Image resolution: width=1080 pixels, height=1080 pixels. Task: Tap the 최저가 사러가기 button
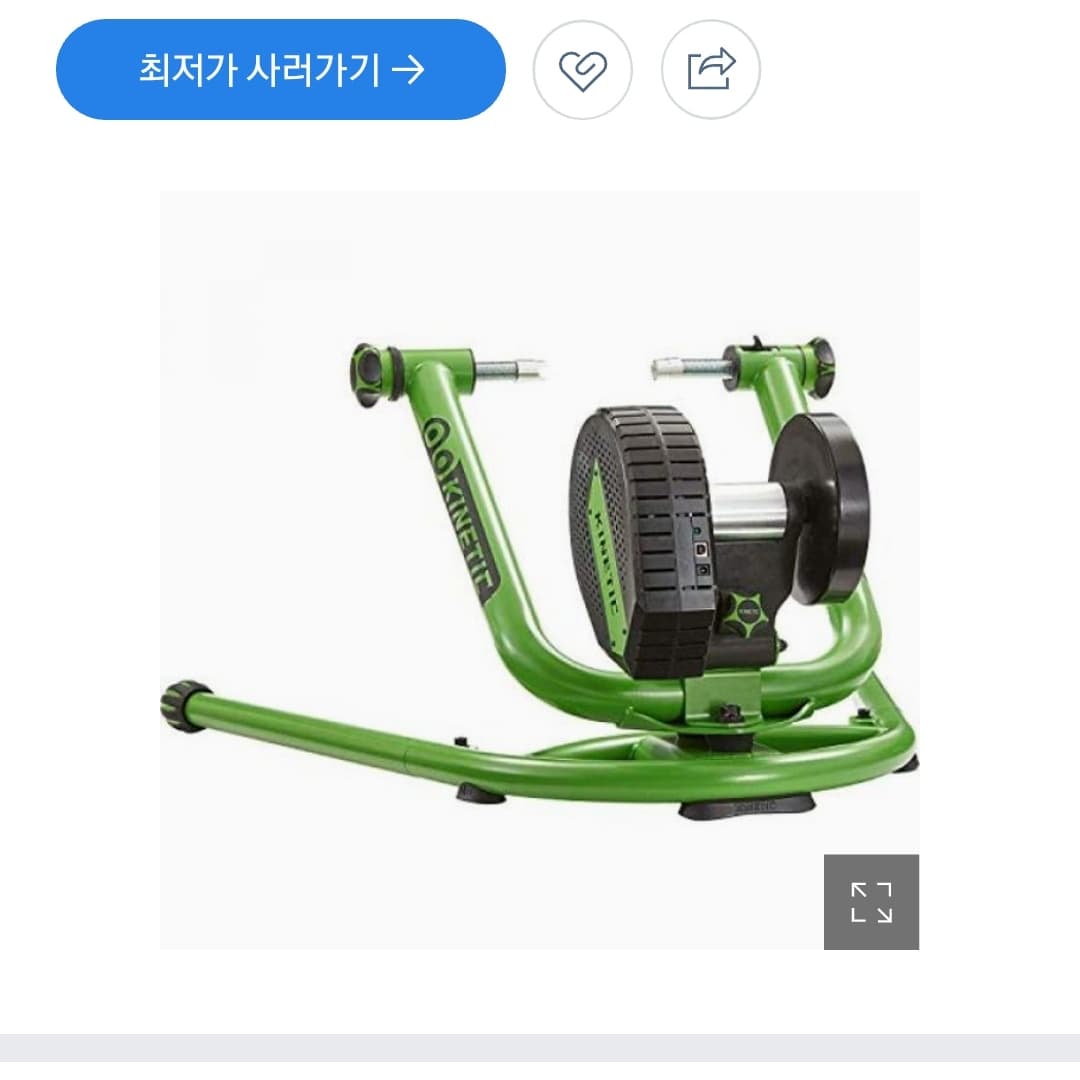280,70
